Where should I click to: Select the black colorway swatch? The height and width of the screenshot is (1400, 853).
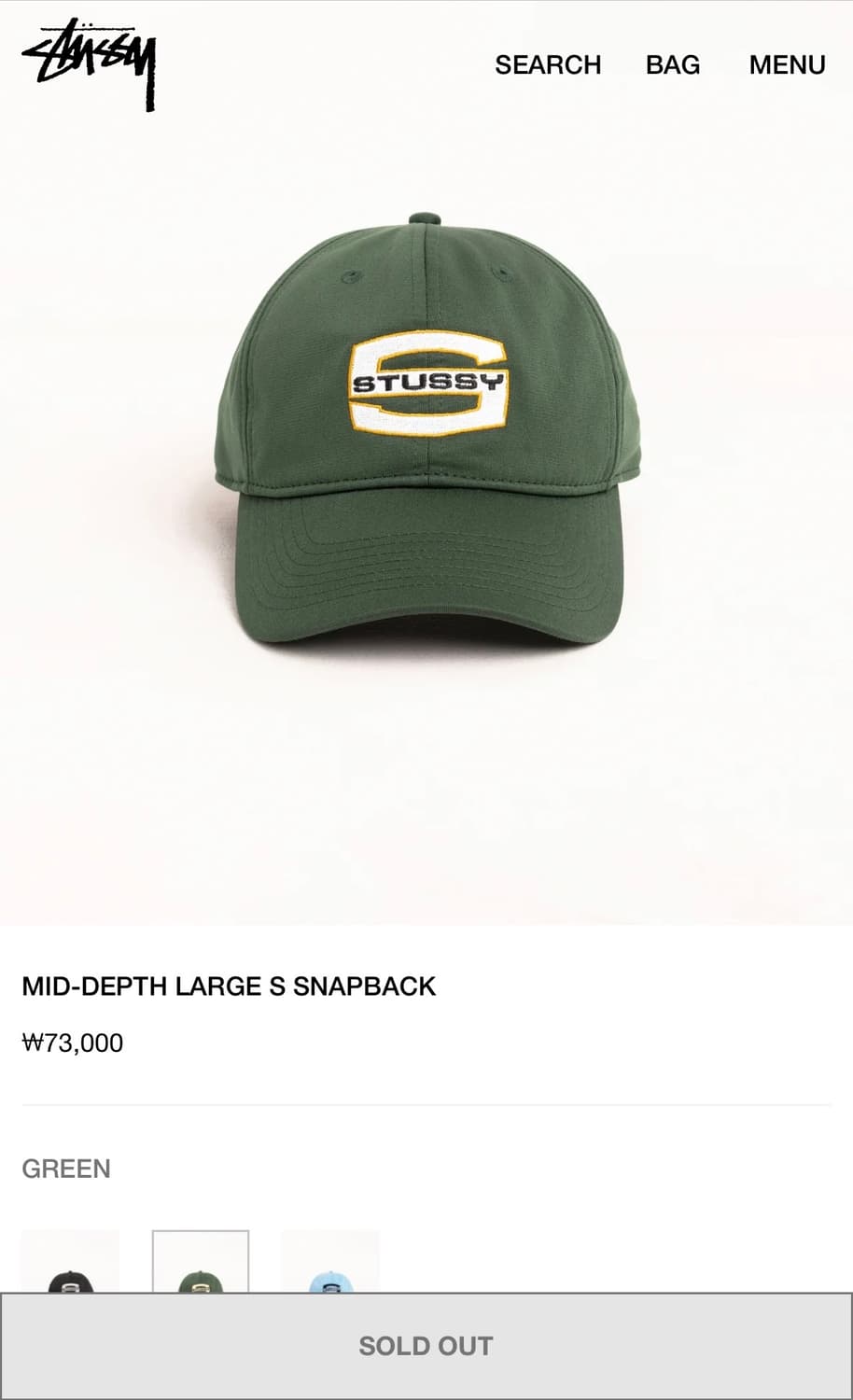click(70, 1262)
